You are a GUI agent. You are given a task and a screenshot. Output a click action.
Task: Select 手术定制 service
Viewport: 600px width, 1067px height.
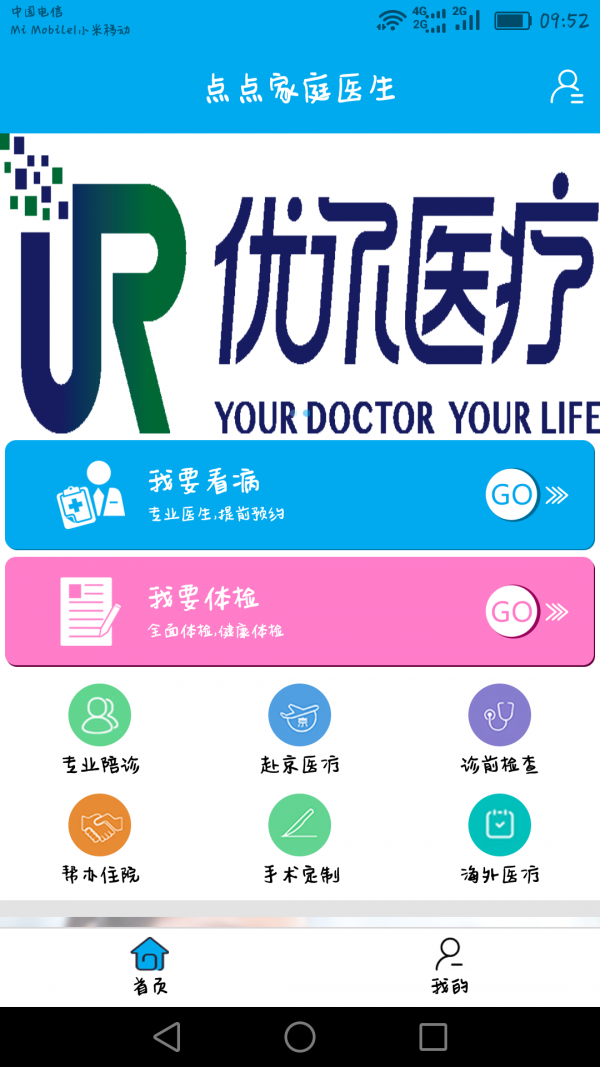click(x=300, y=838)
